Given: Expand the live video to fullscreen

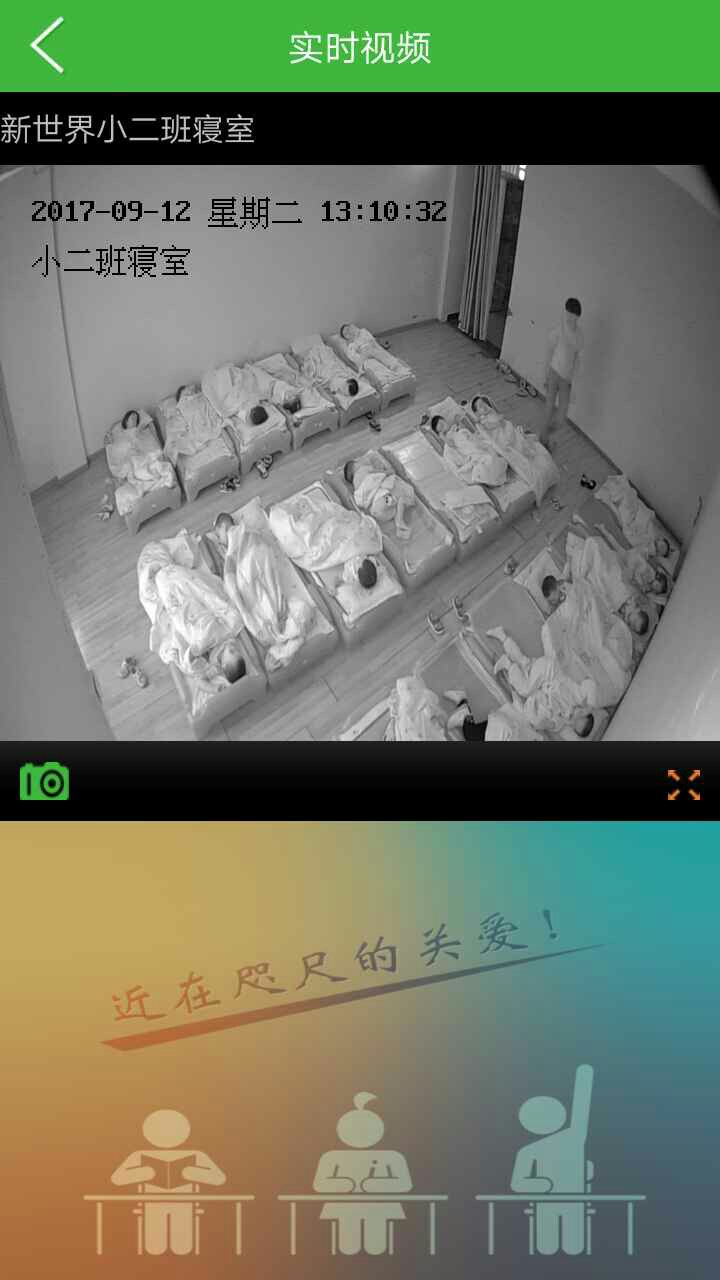Looking at the screenshot, I should pyautogui.click(x=684, y=785).
